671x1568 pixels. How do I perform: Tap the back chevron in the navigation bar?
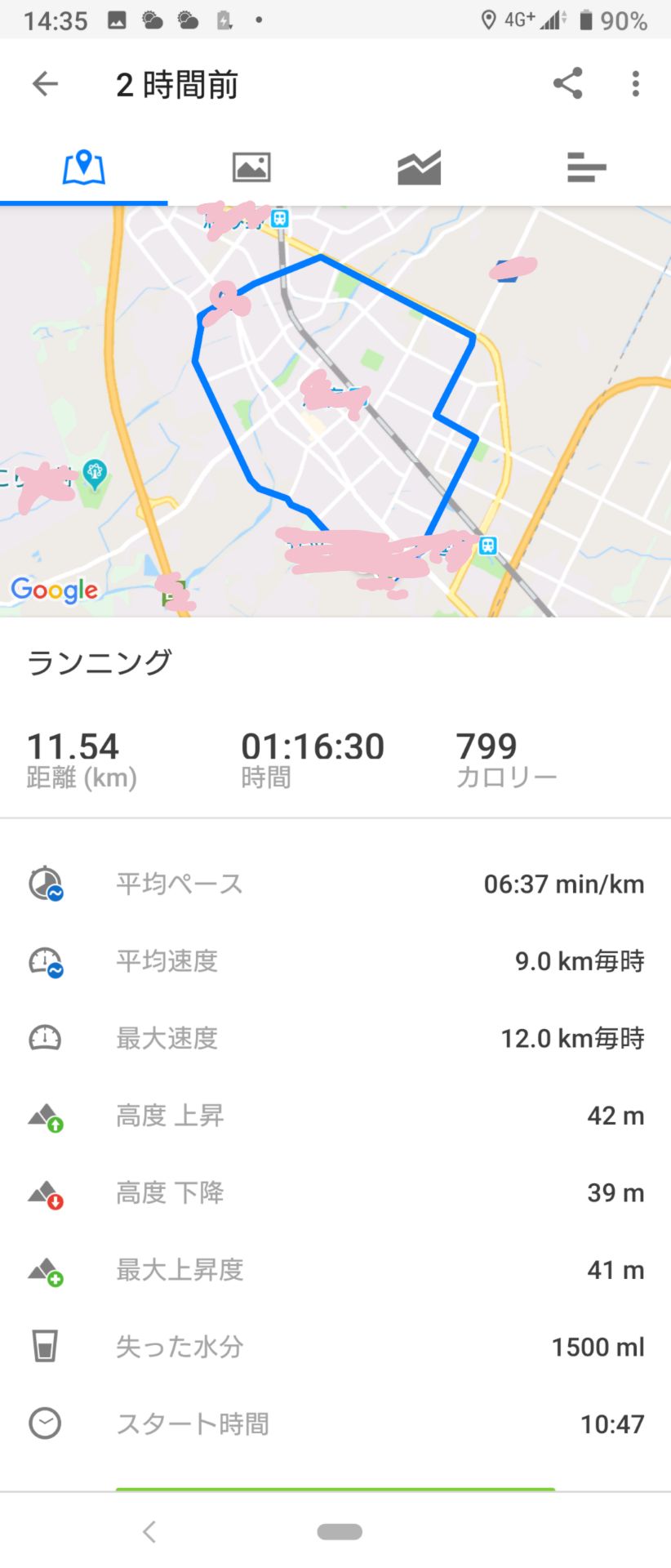(x=149, y=1531)
